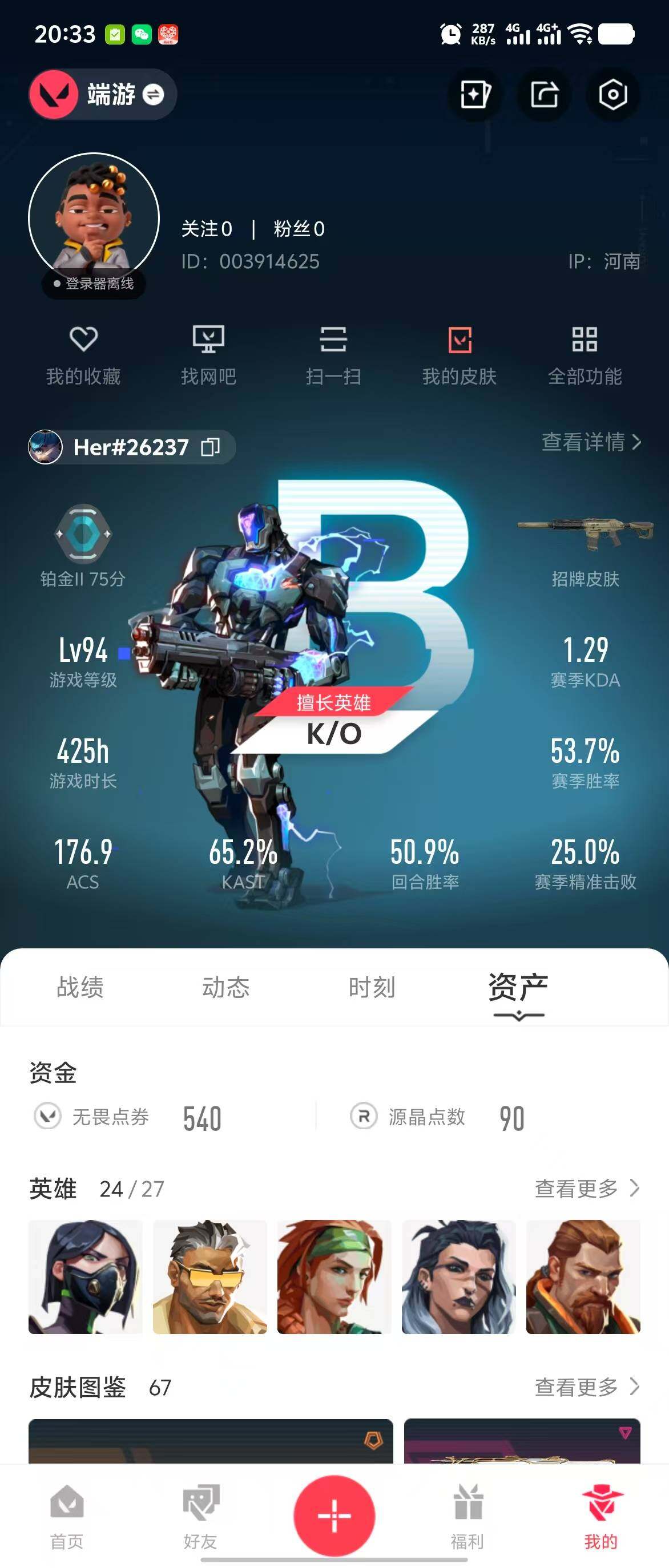Tap the red plus create button
Viewport: 669px width, 1568px height.
coord(334,1515)
